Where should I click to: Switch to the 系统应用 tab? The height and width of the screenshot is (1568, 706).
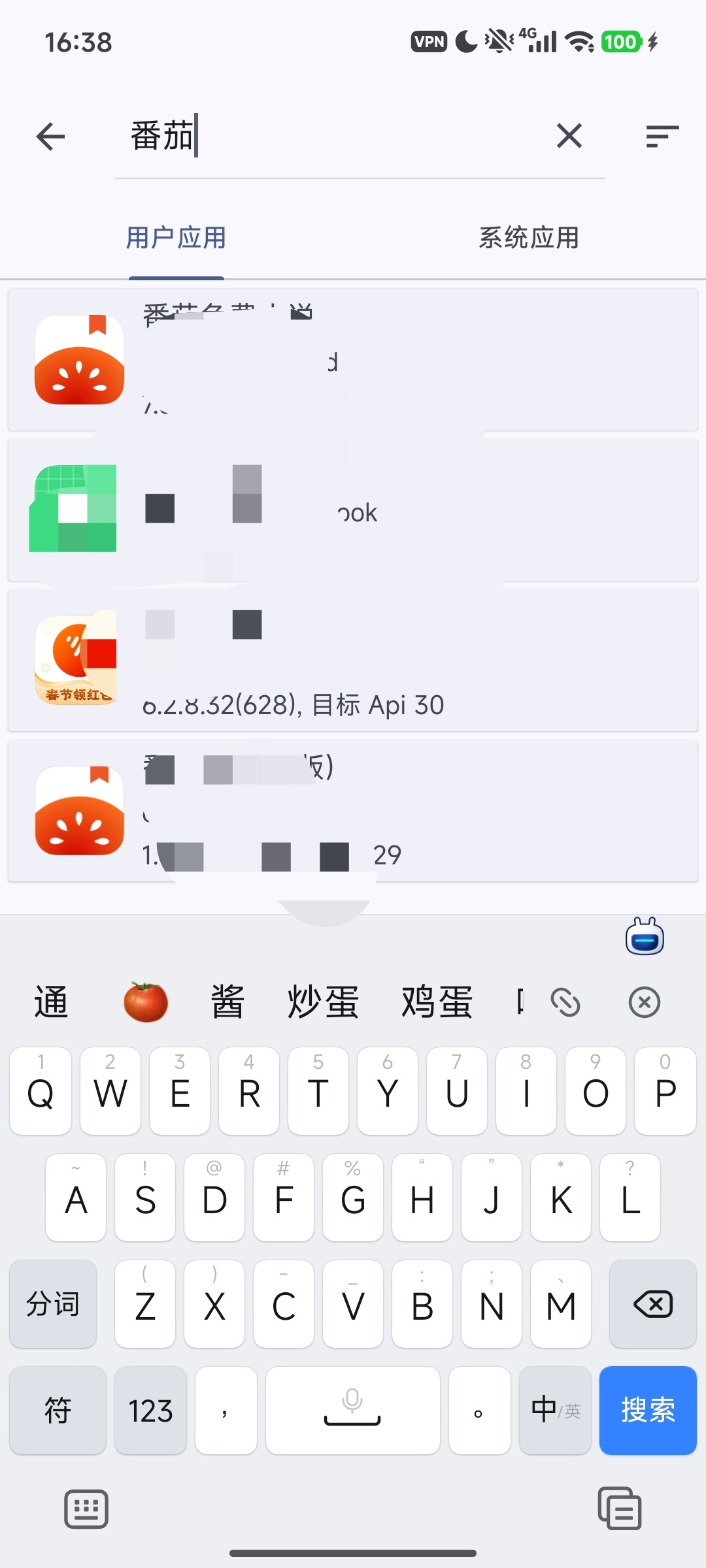(x=528, y=238)
